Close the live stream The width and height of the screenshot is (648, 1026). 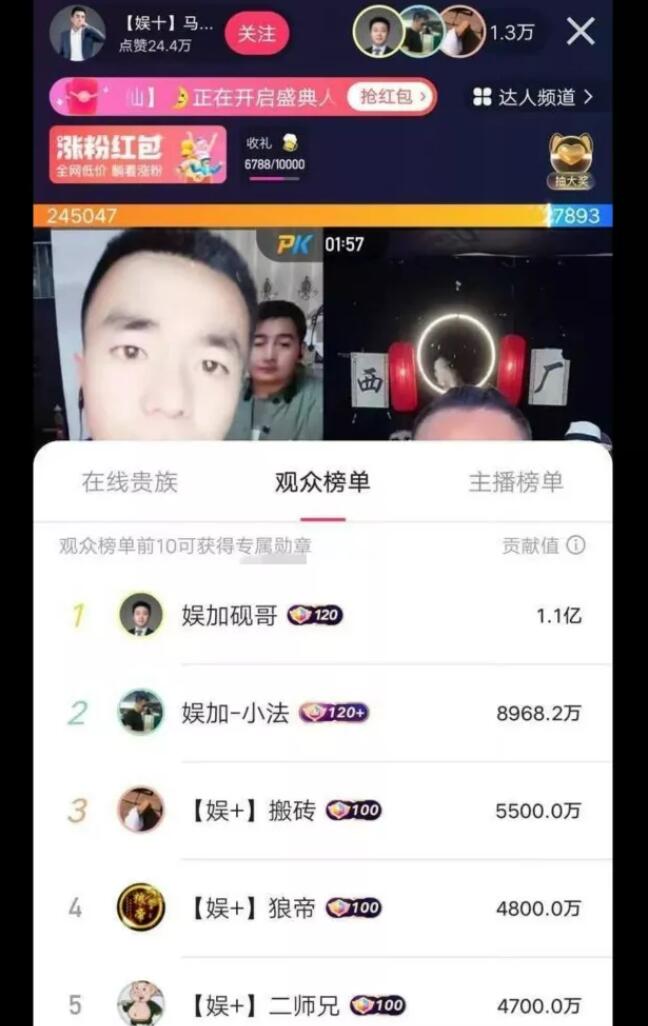click(x=581, y=31)
